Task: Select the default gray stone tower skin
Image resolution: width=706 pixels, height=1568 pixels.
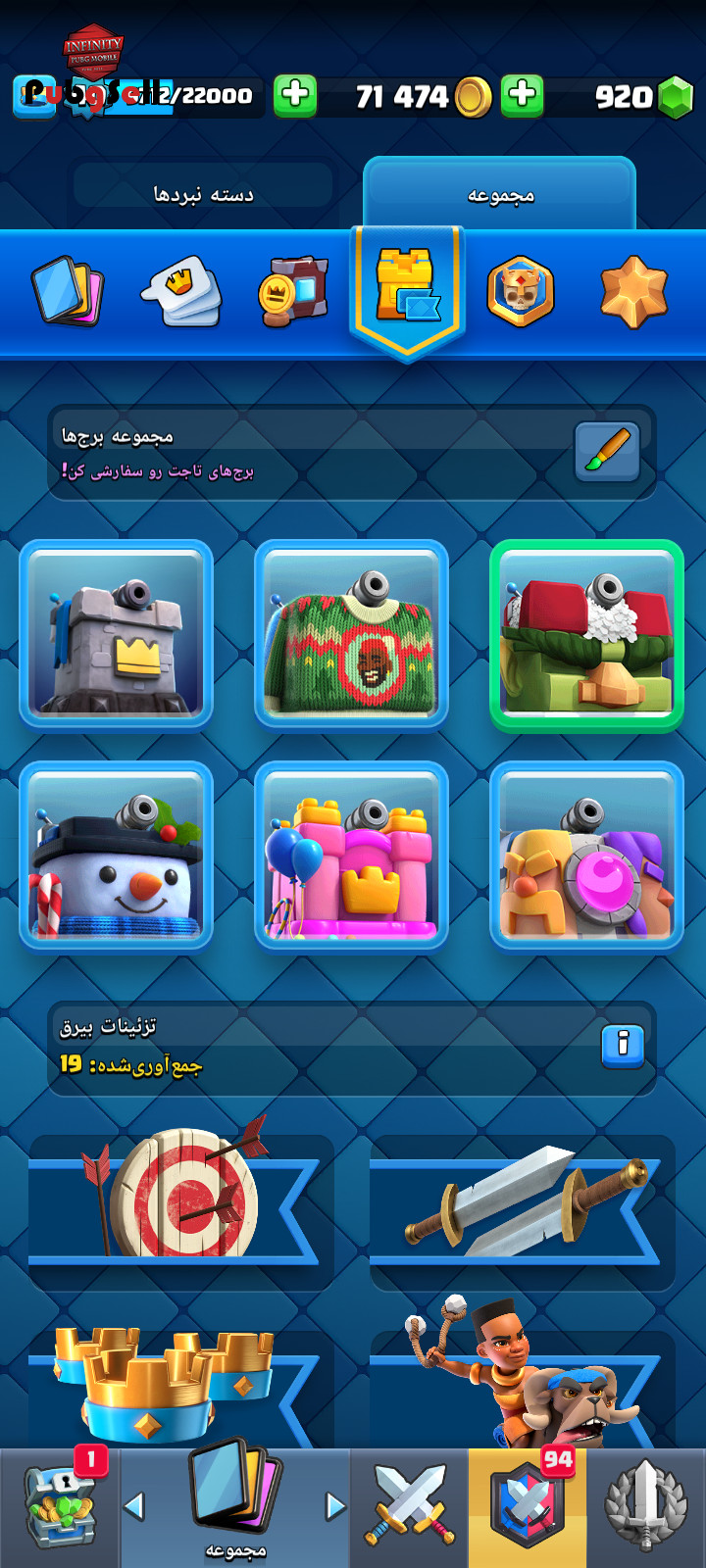Action: pos(117,634)
